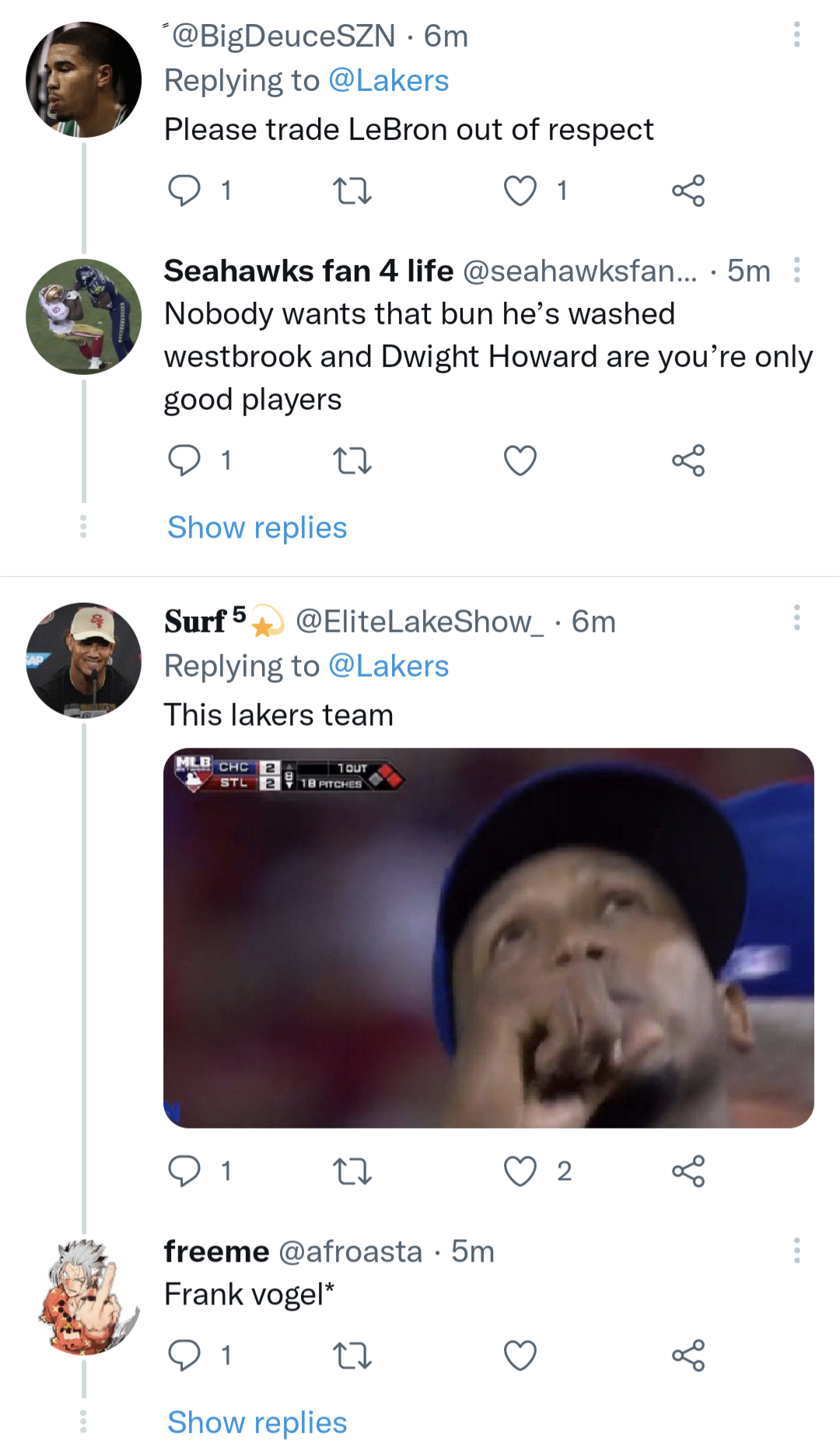Like BigDeuceSZN's LeBron trade tweet
Image resolution: width=840 pixels, height=1446 pixels.
pos(521,191)
